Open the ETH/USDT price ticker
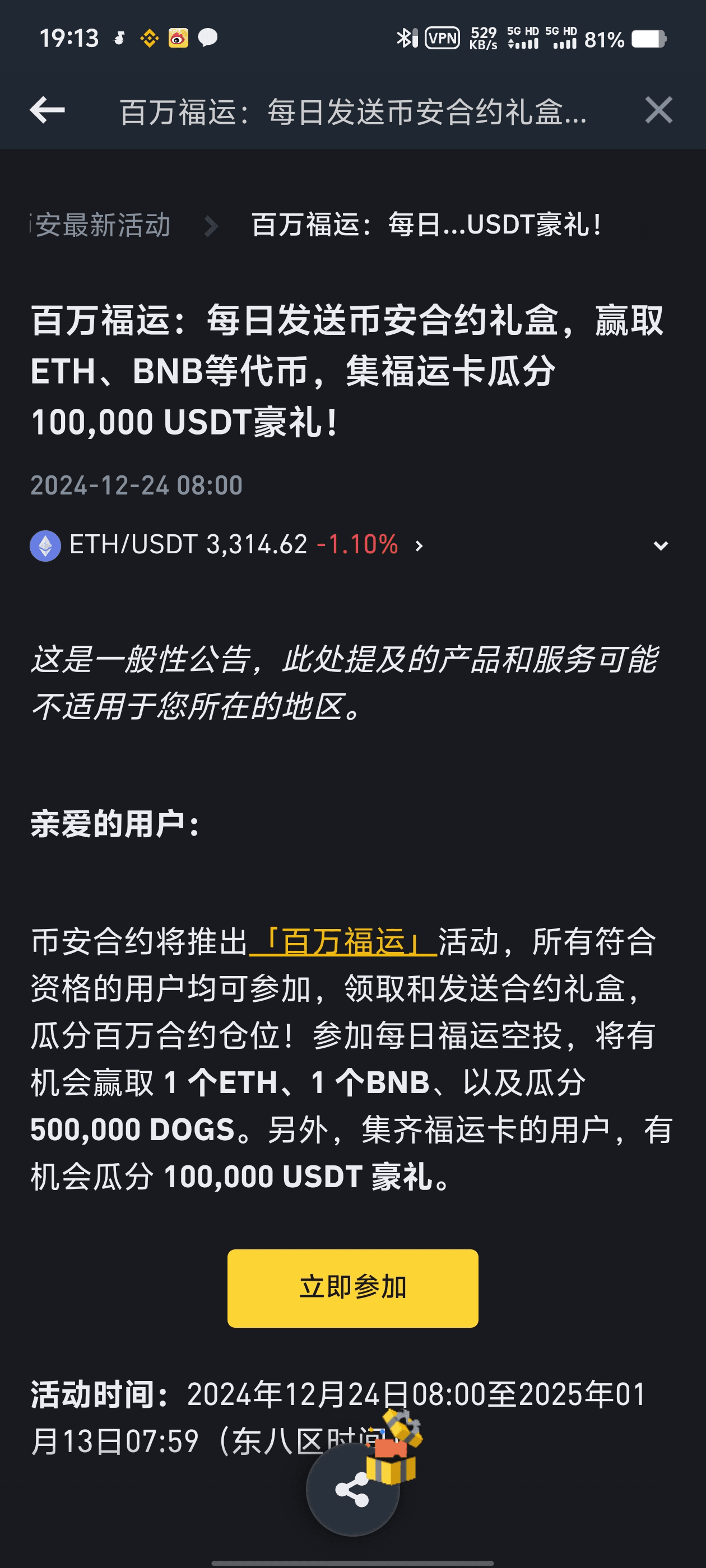The height and width of the screenshot is (1568, 706). pyautogui.click(x=226, y=545)
